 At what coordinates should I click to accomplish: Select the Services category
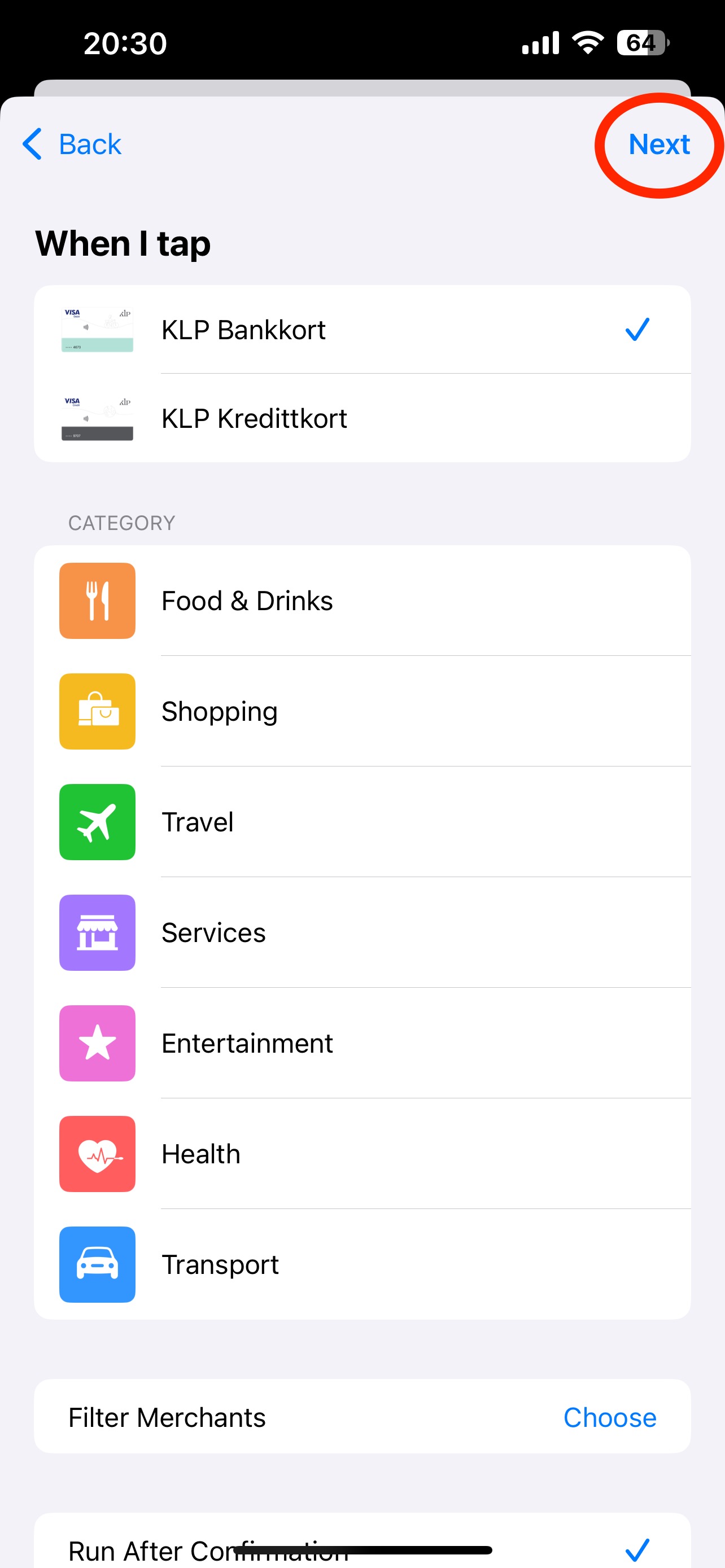[x=362, y=933]
